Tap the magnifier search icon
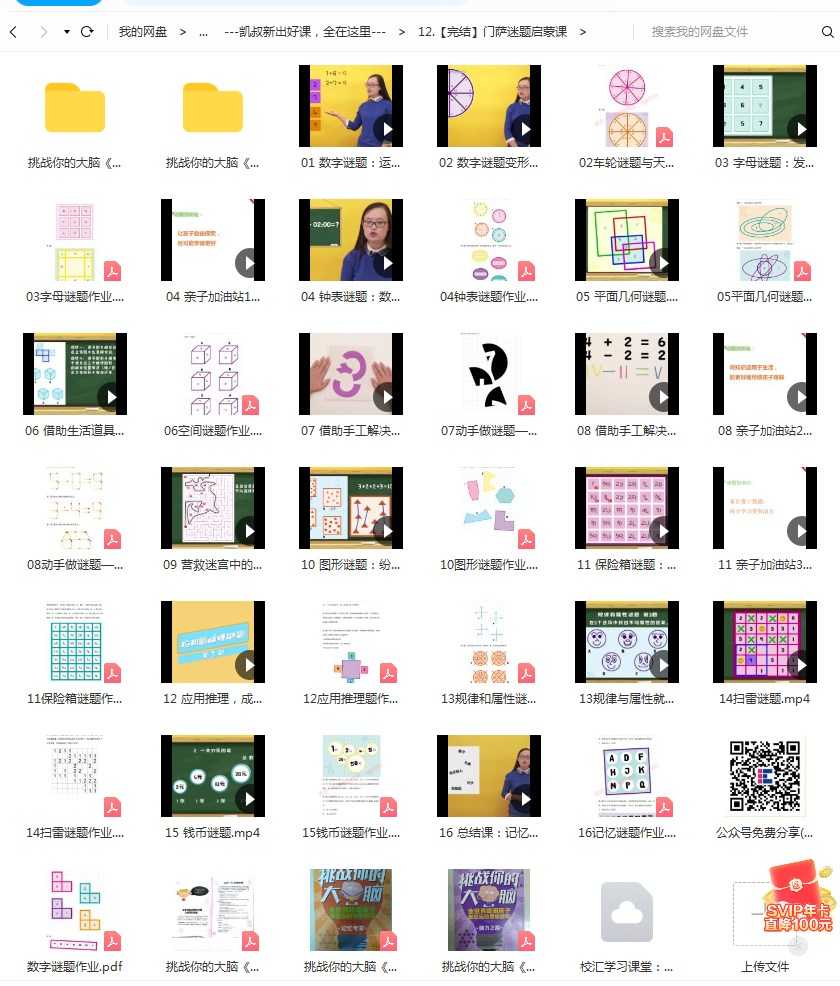This screenshot has height=986, width=840. (827, 32)
